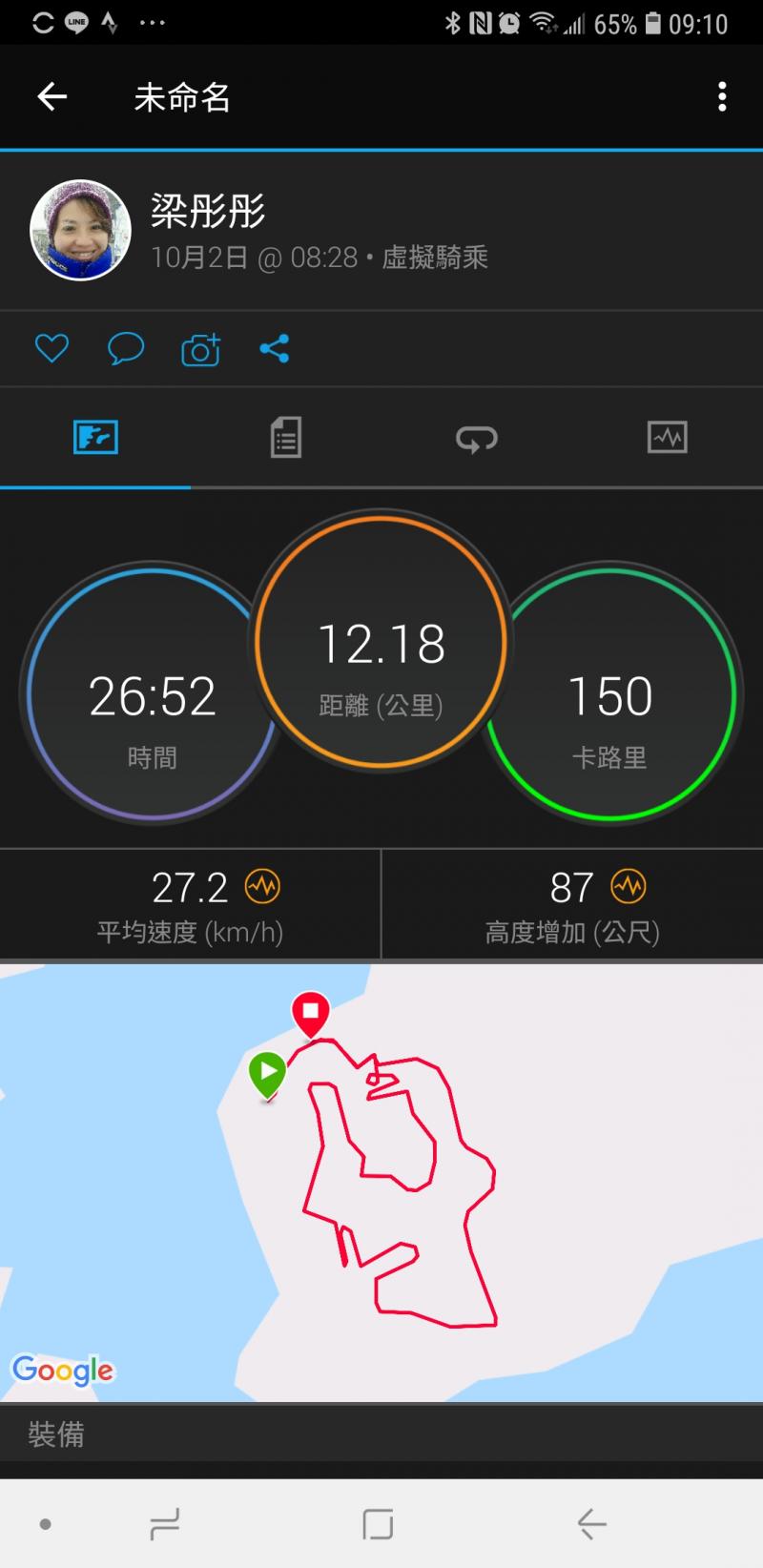This screenshot has width=763, height=1568.
Task: Share this activity
Action: pyautogui.click(x=275, y=349)
